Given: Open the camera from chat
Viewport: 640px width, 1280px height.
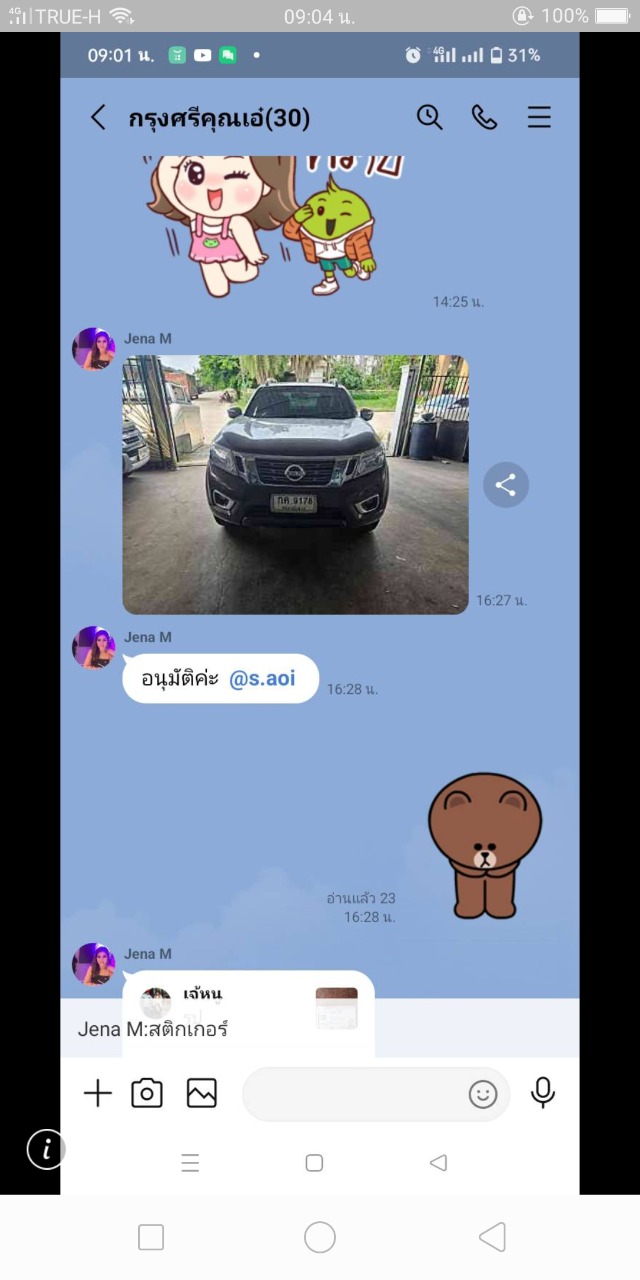Looking at the screenshot, I should [x=147, y=1093].
